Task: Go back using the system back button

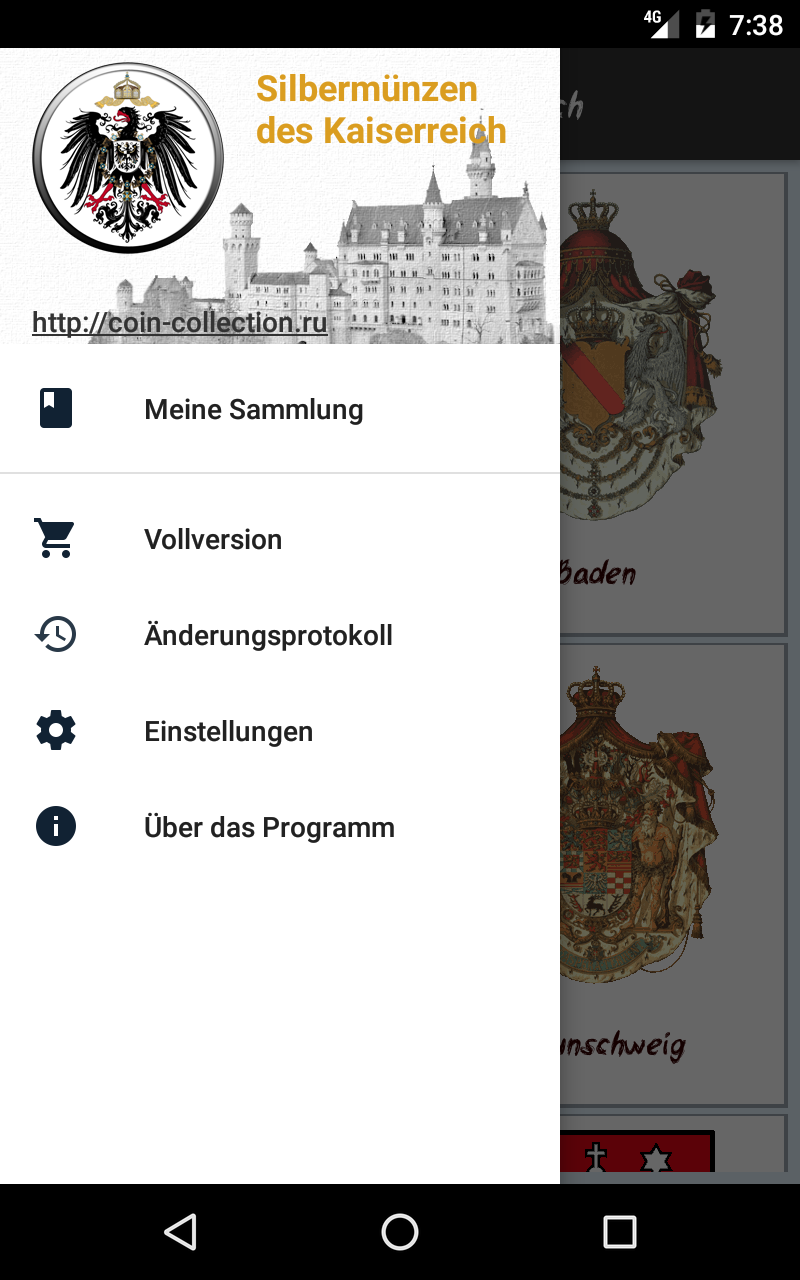Action: point(180,1232)
